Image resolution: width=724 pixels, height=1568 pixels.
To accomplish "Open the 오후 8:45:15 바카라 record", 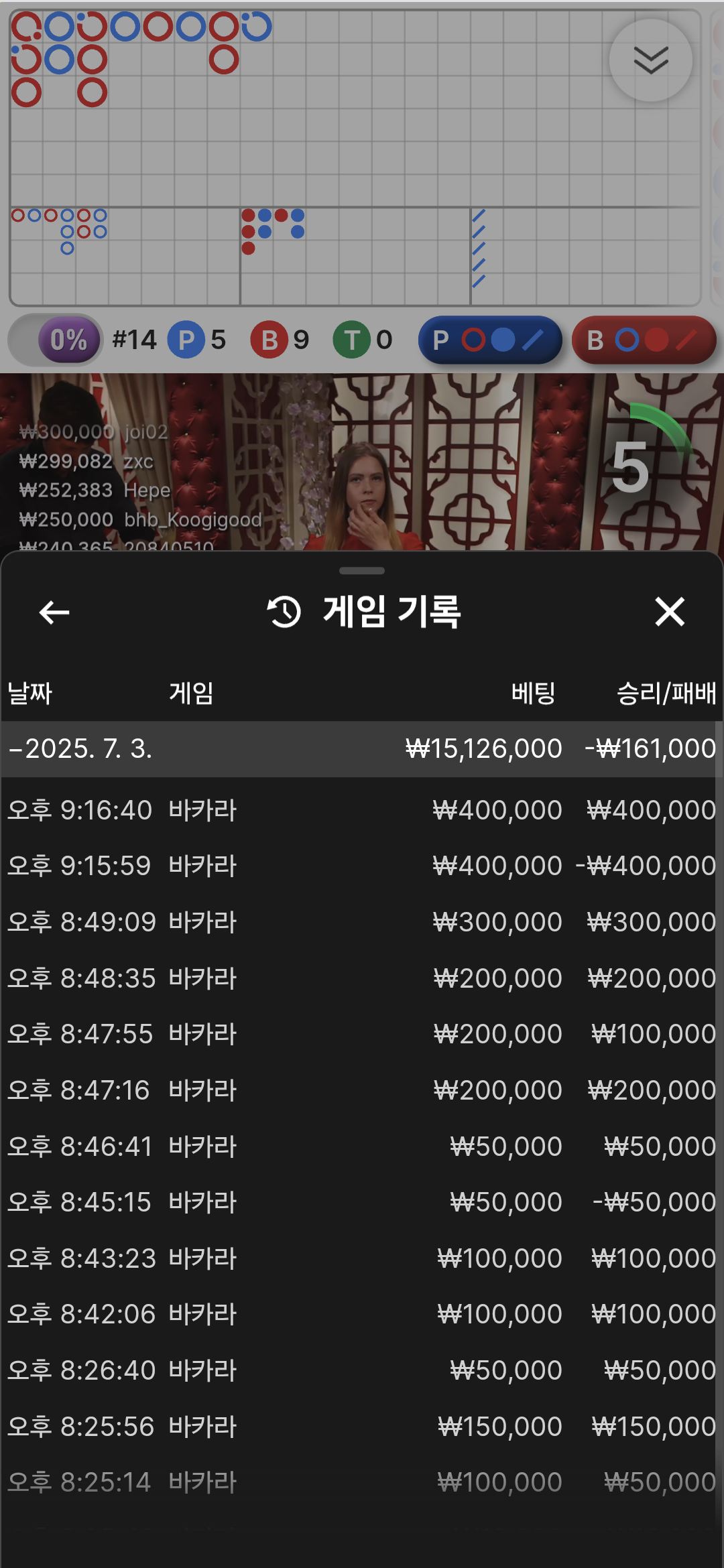I will pyautogui.click(x=362, y=1202).
